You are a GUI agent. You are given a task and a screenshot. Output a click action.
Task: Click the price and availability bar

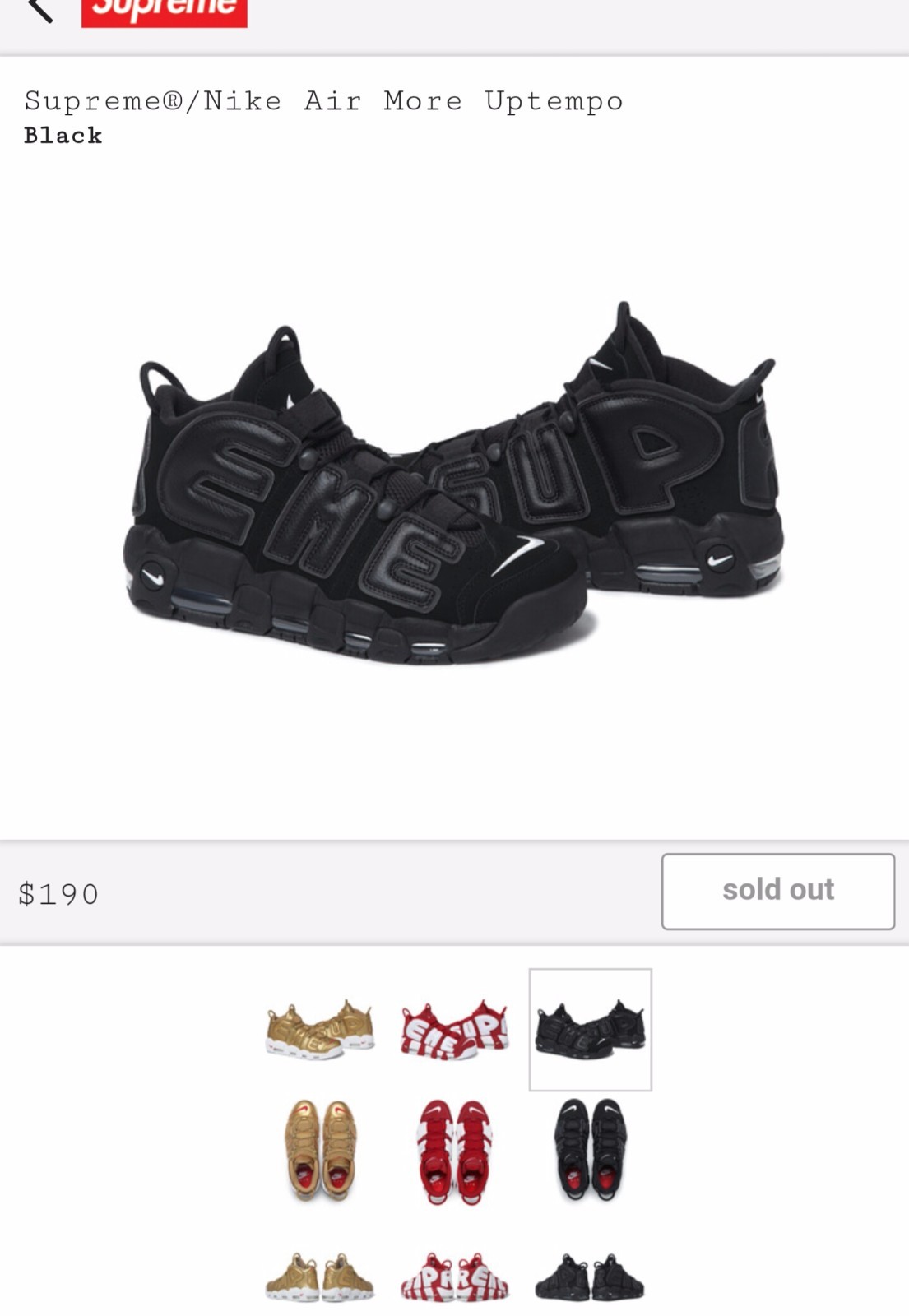click(452, 893)
